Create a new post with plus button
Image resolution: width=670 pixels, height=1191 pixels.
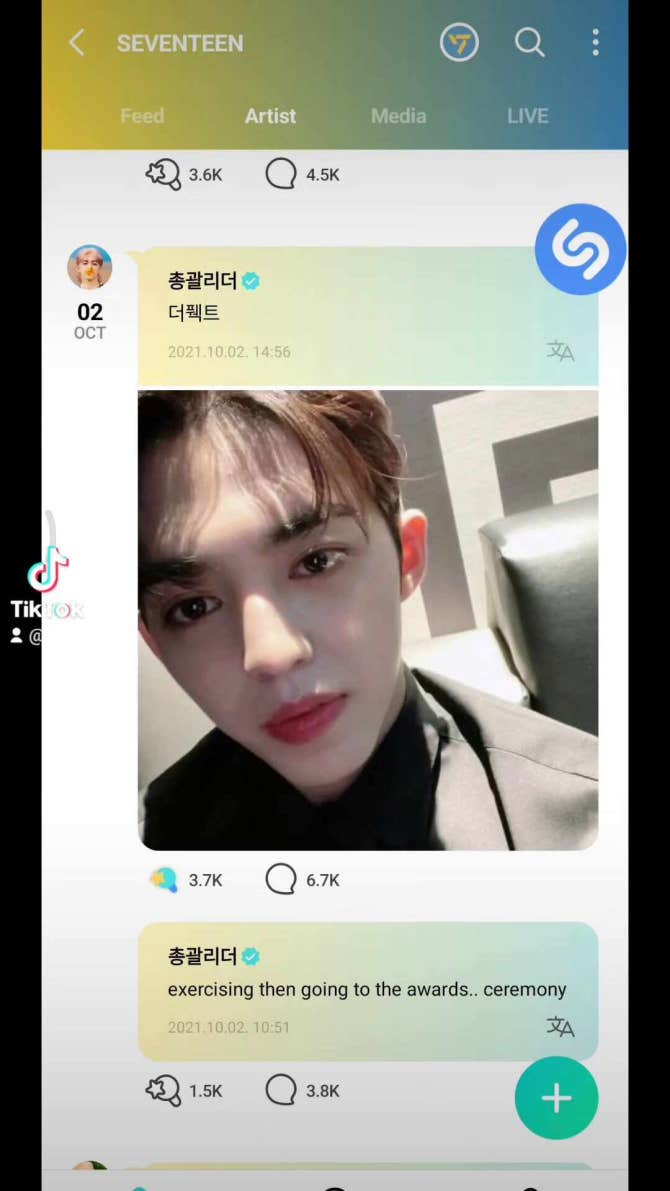click(x=556, y=1098)
